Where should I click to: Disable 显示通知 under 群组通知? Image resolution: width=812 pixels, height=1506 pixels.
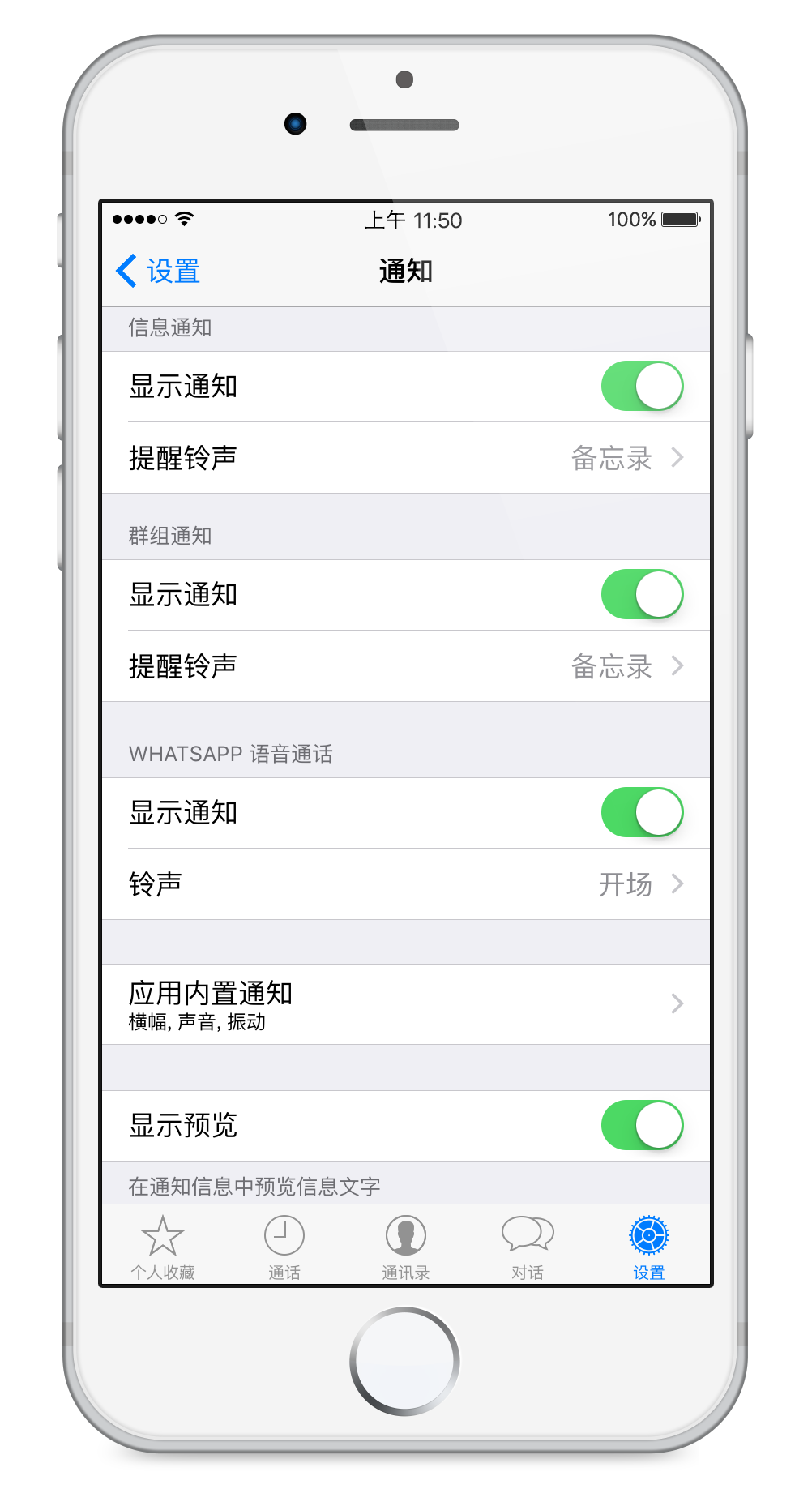pyautogui.click(x=641, y=595)
